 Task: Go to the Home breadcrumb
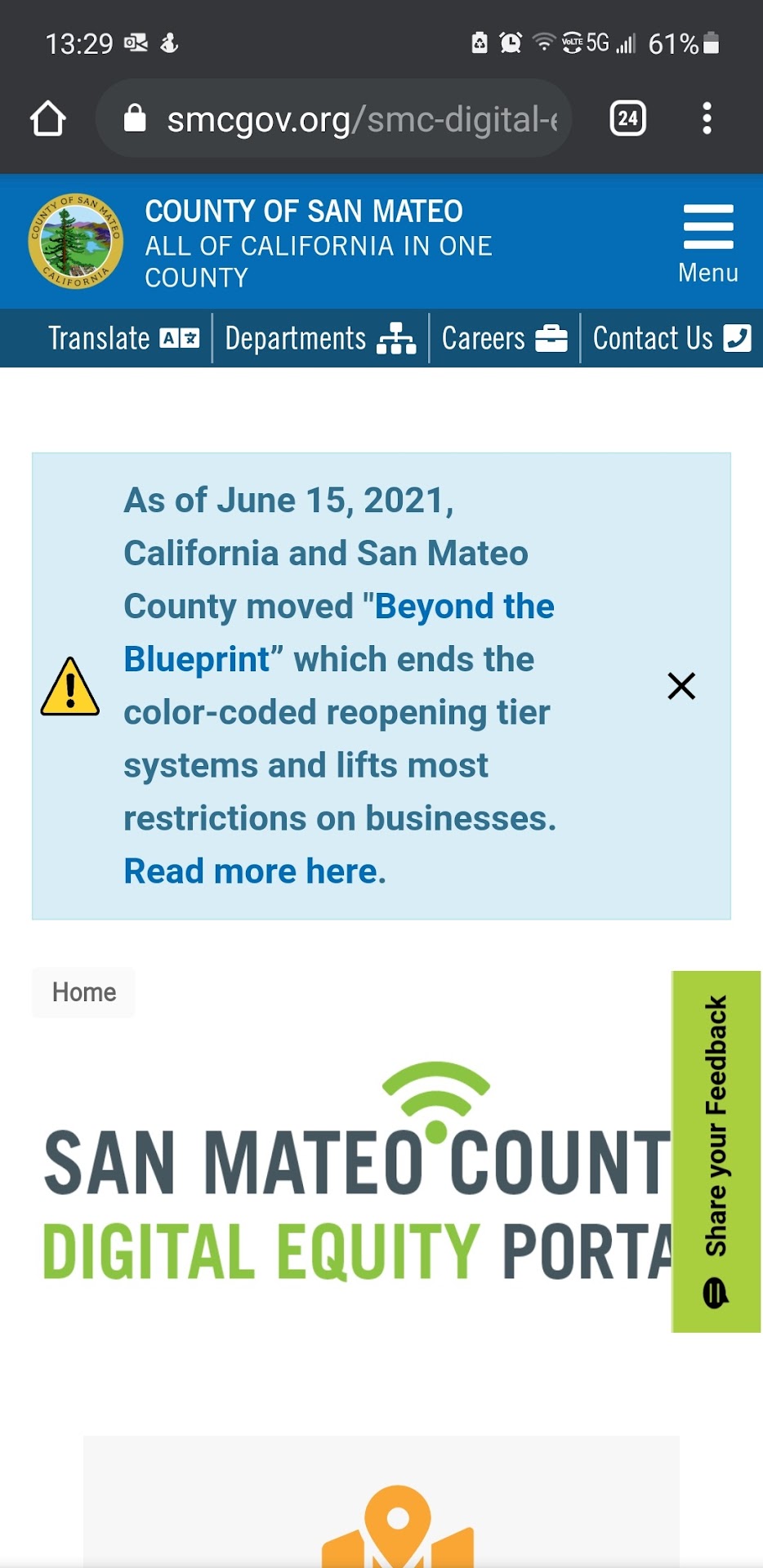(83, 992)
